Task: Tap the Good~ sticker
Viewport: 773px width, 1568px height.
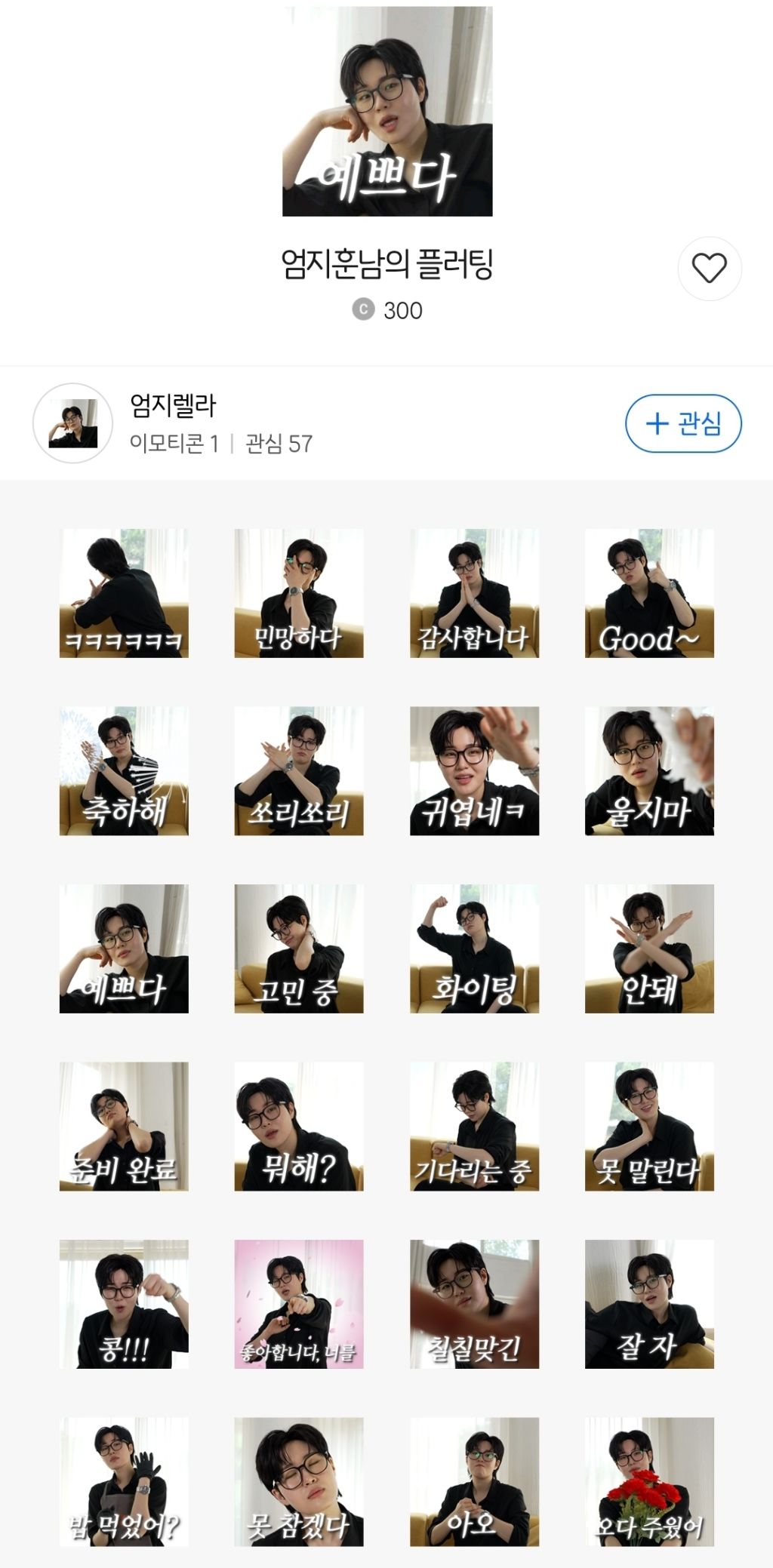Action: (649, 593)
